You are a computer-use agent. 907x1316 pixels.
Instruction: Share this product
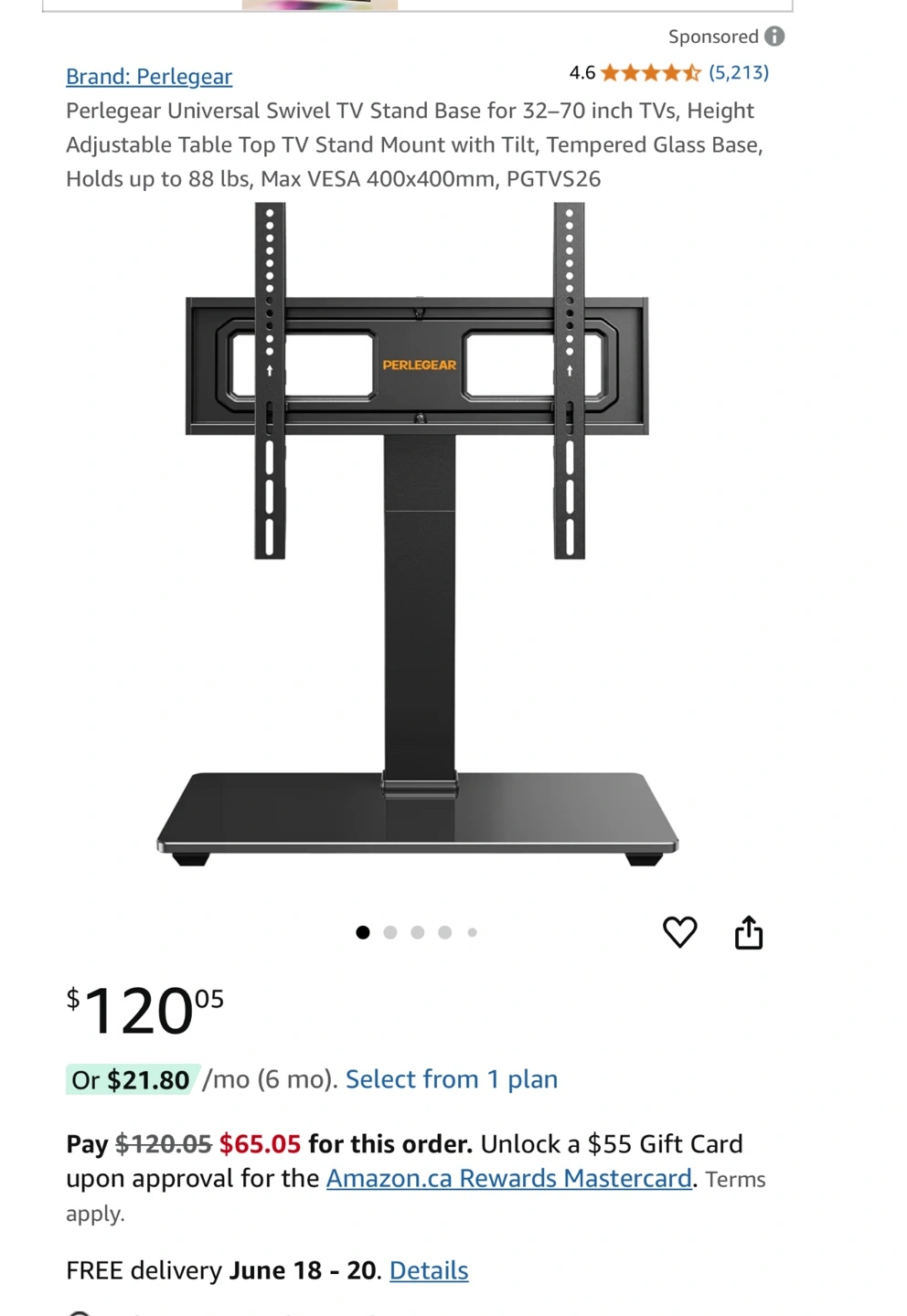coord(749,932)
